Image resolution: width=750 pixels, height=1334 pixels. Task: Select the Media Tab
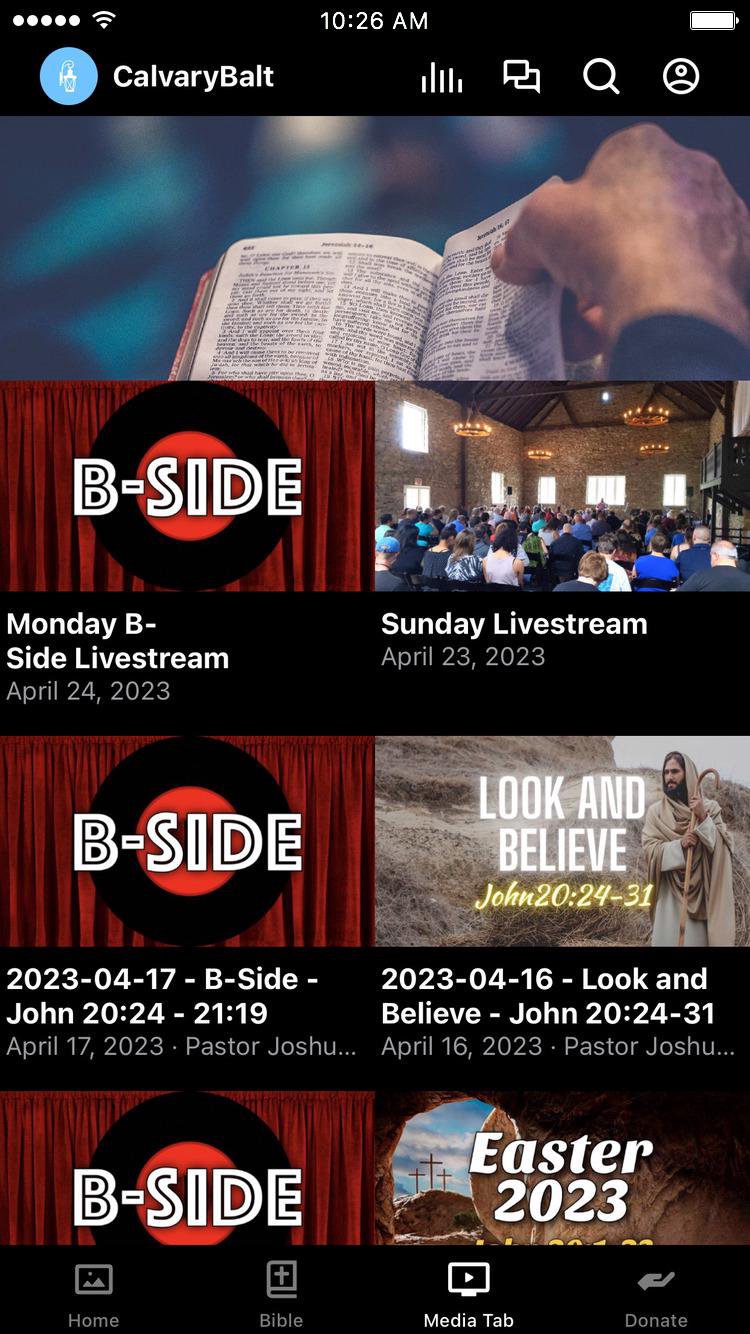468,1293
